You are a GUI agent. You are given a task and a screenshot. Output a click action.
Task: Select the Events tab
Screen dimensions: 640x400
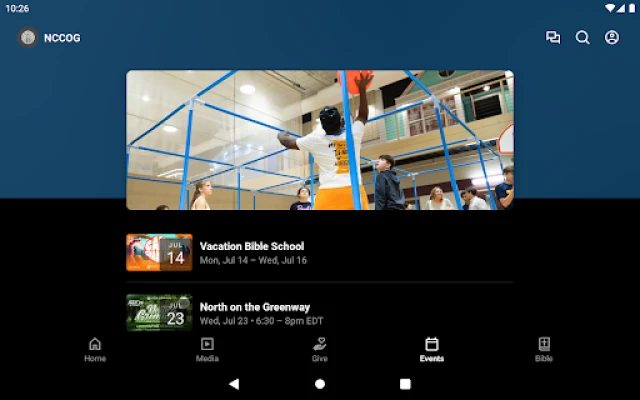(x=432, y=349)
